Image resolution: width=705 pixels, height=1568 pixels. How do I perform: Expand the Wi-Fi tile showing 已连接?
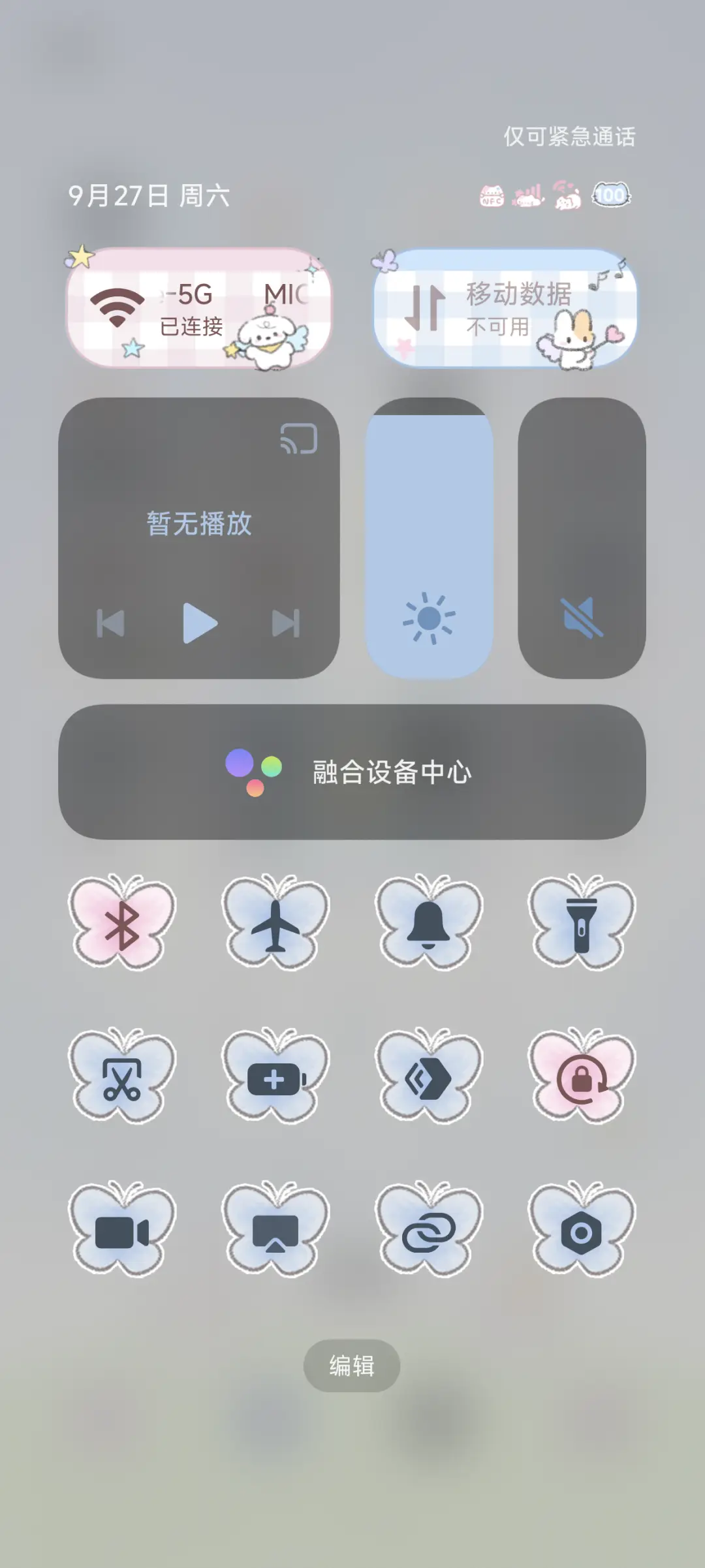199,313
